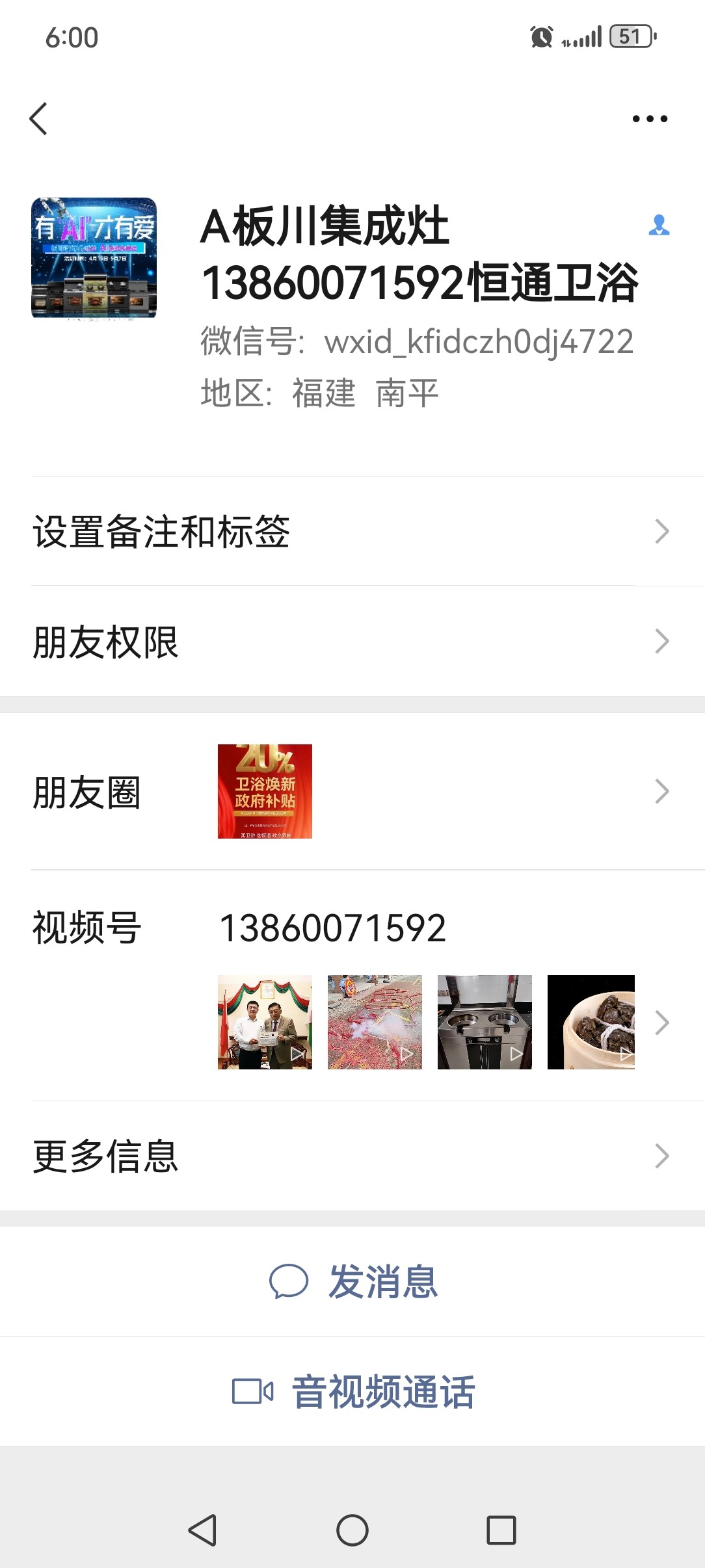The height and width of the screenshot is (1568, 705).
Task: View the contact's profile avatar
Action: pos(94,258)
